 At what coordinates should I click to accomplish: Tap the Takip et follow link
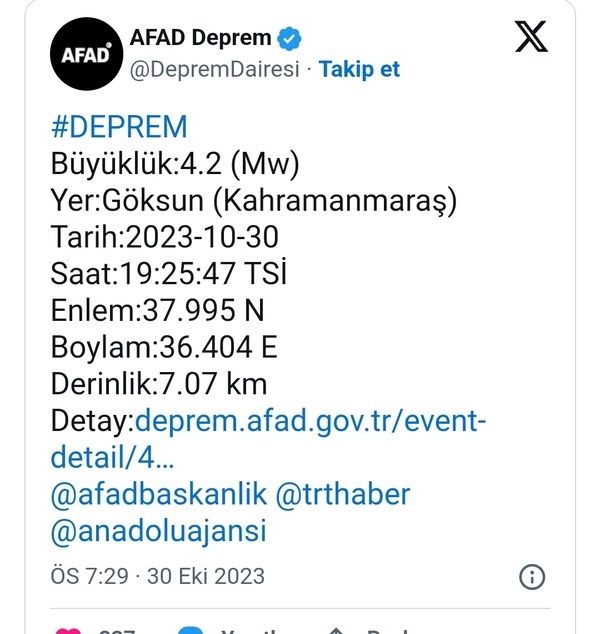[359, 70]
